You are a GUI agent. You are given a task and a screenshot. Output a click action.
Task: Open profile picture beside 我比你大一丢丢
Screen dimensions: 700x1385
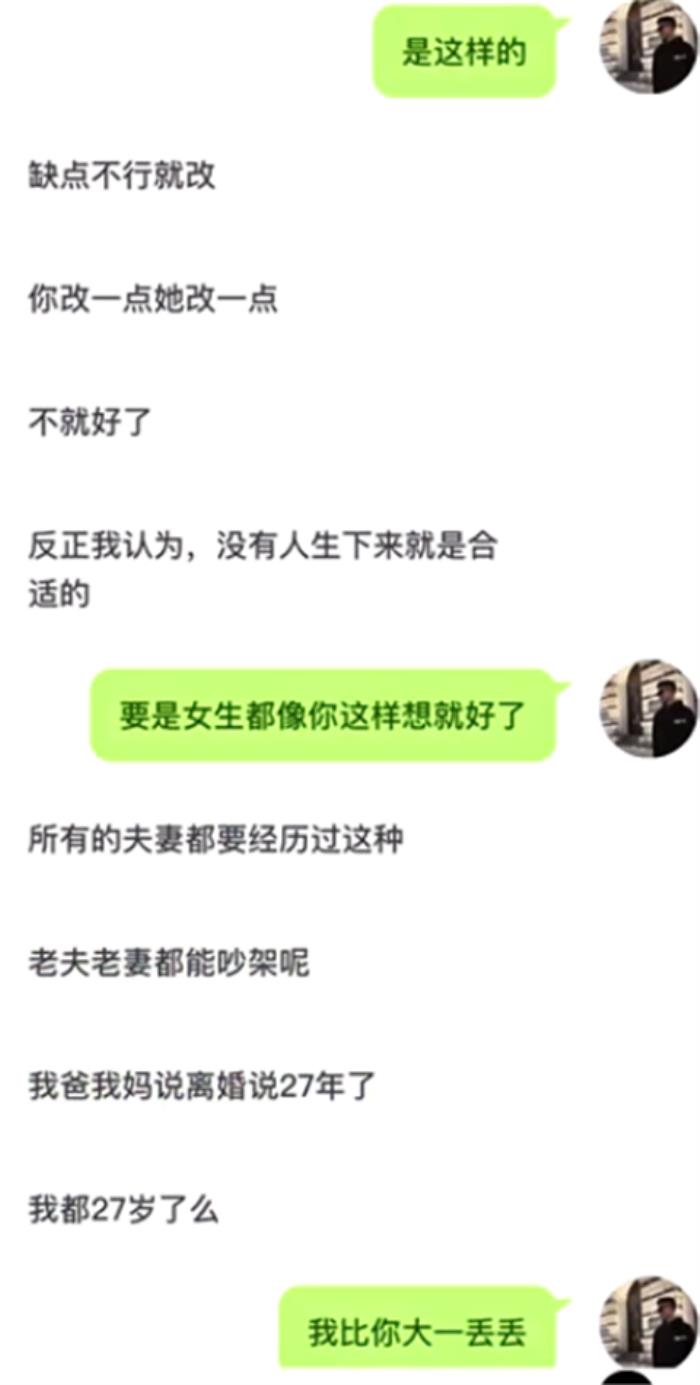(648, 1321)
